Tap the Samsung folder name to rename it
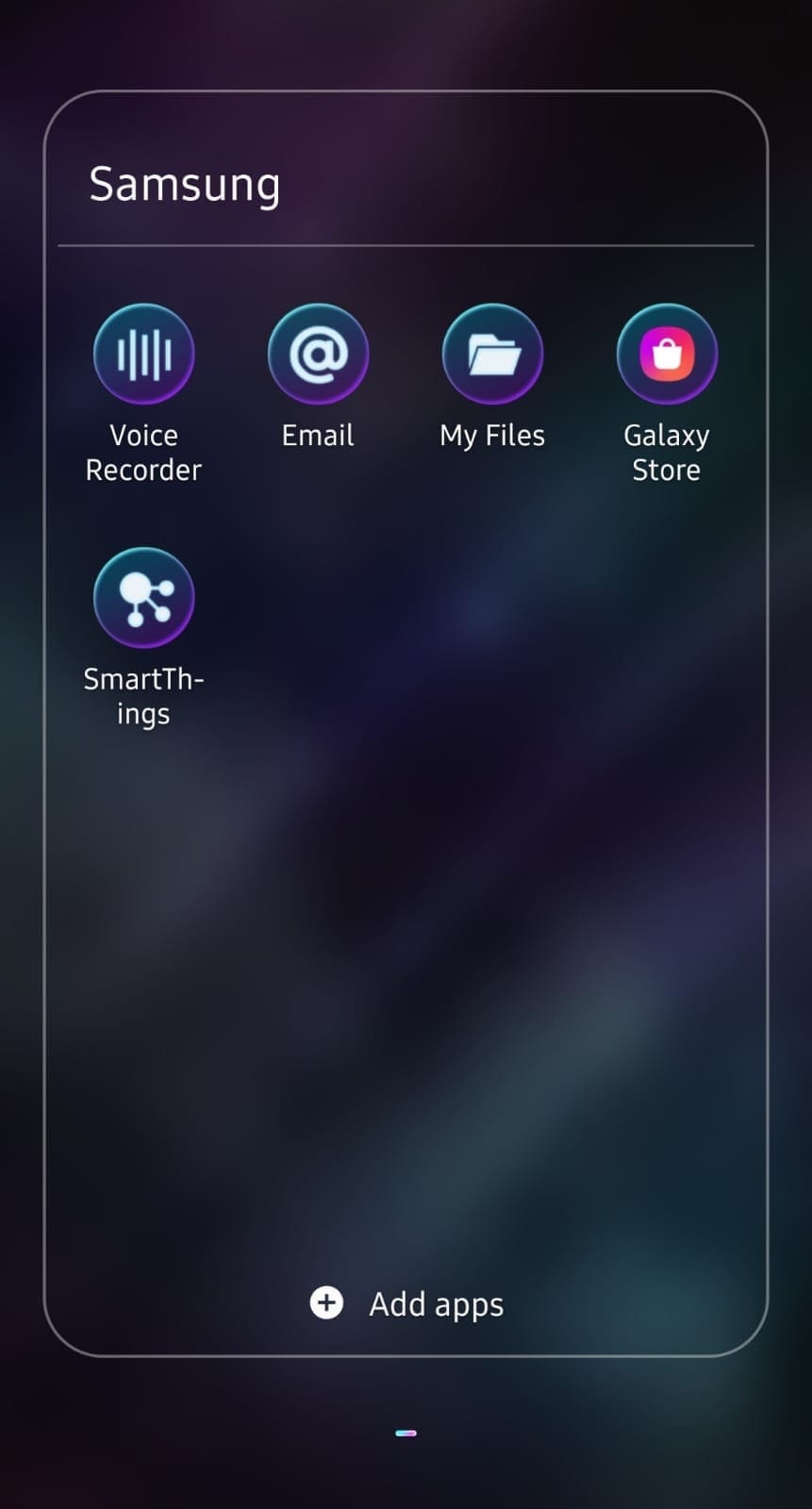Screen dimensions: 812x1509 [185, 184]
